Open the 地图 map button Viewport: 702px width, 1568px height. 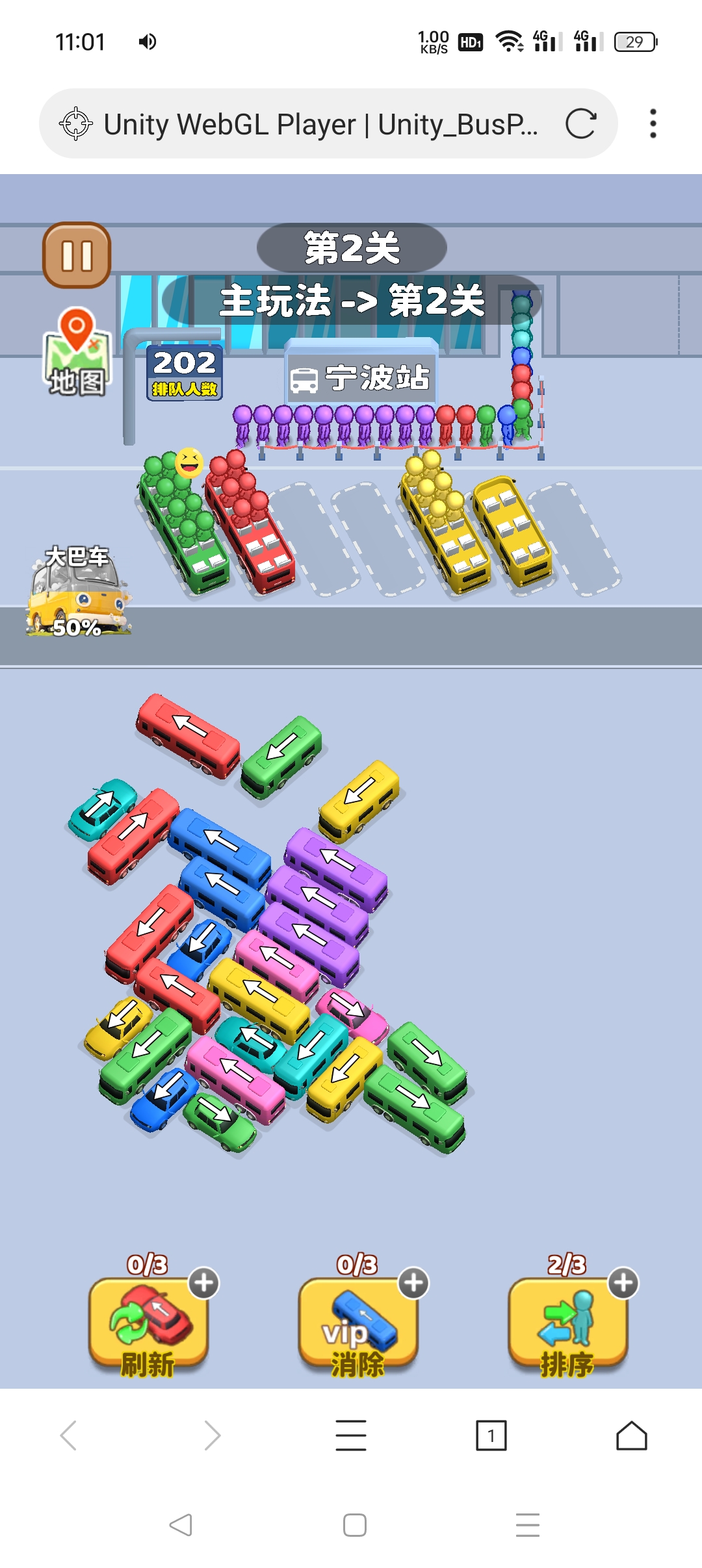pos(77,354)
